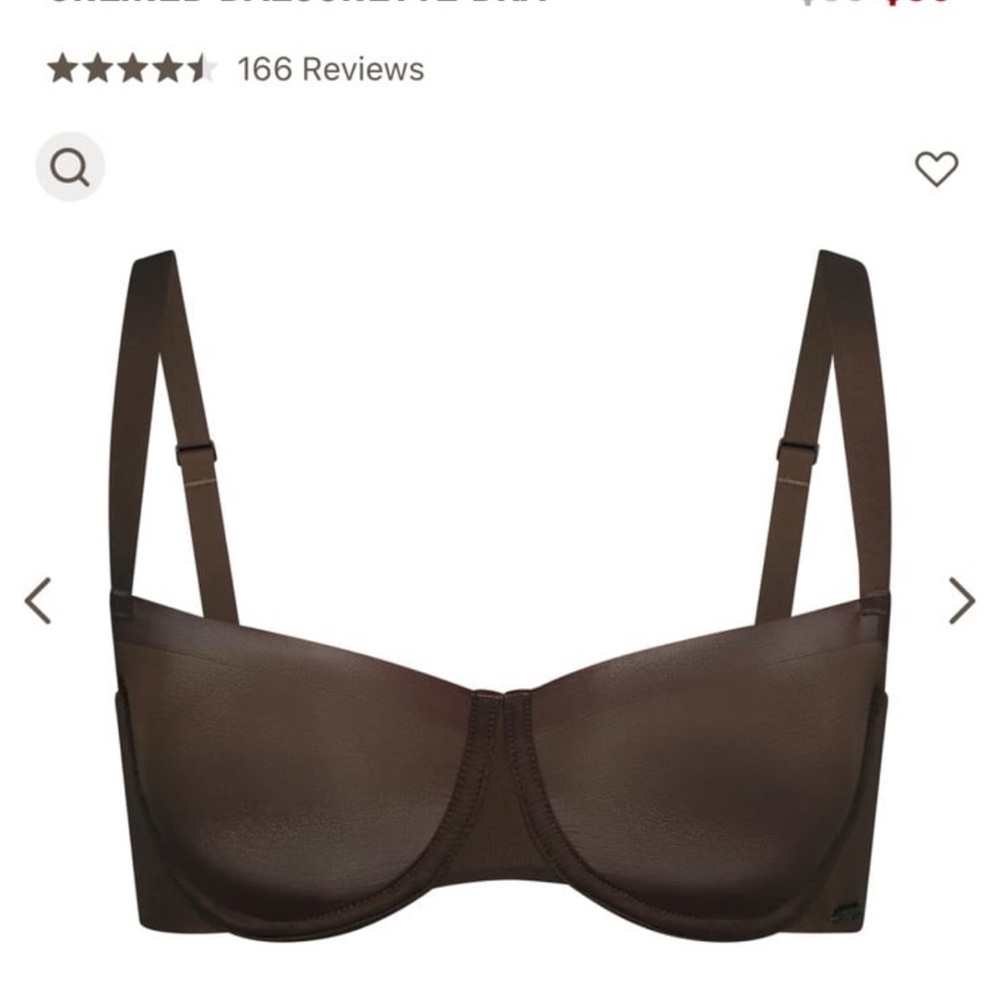Open the 166 Reviews link
The image size is (1000, 1000).
(x=330, y=69)
